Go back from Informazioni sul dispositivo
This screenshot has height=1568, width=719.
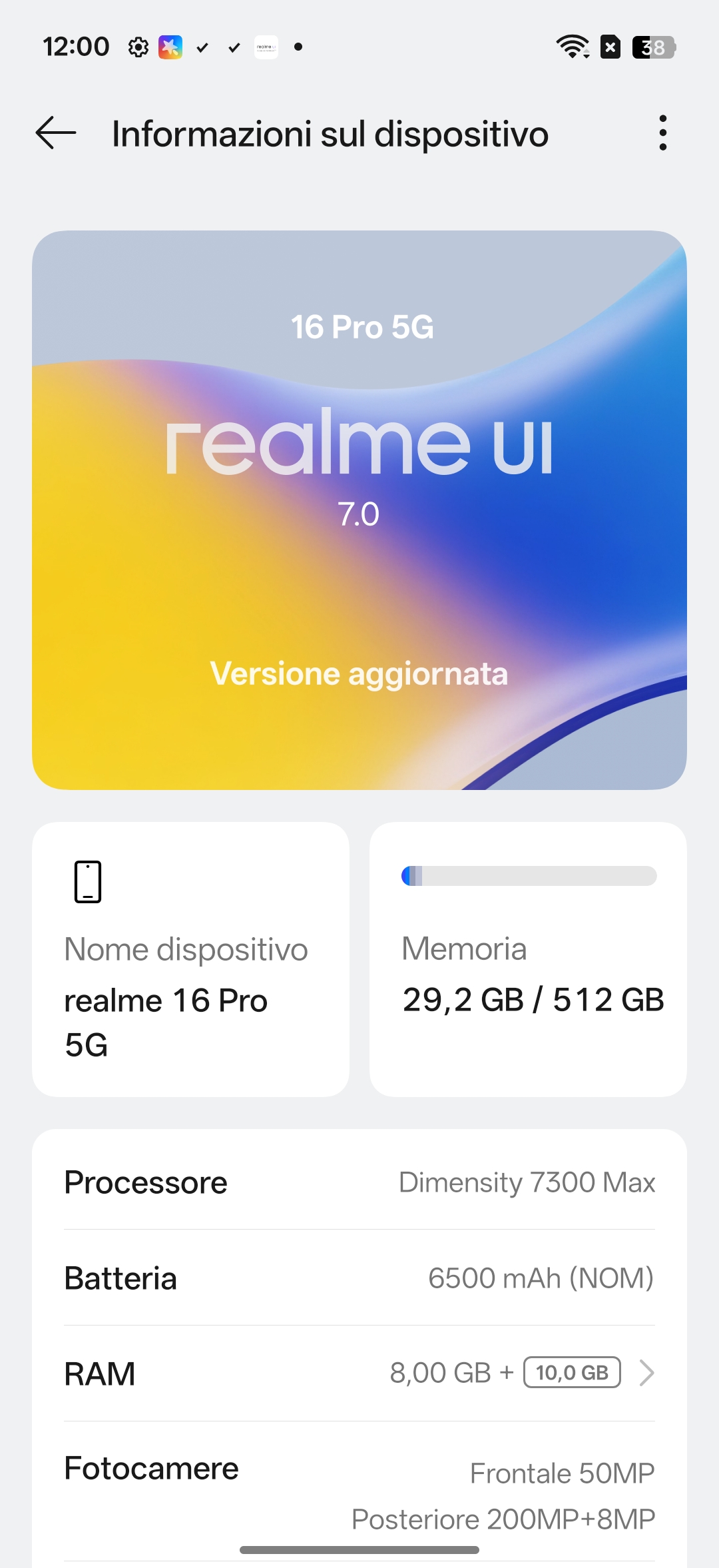point(56,133)
